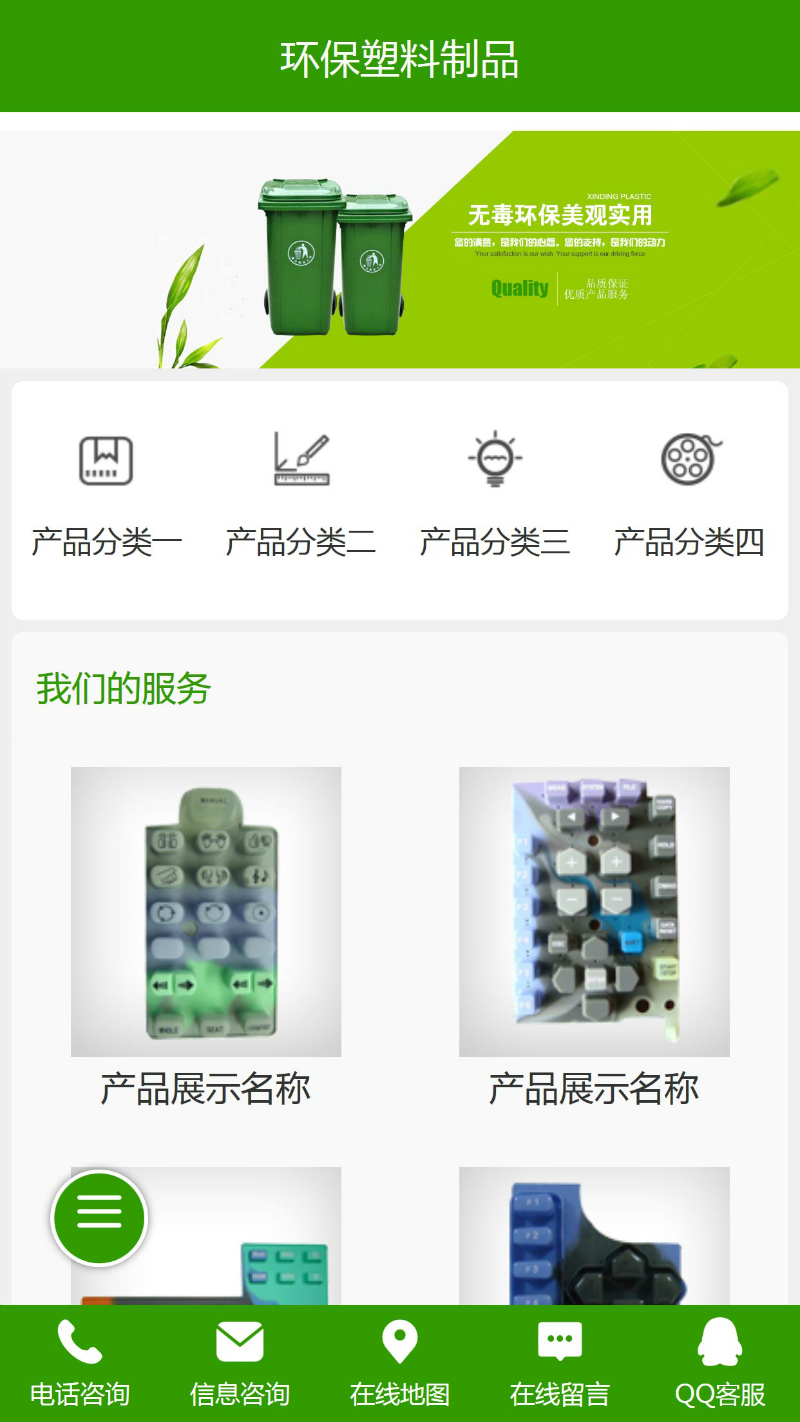Open the green trash bin banner
The width and height of the screenshot is (800, 1422).
(400, 249)
